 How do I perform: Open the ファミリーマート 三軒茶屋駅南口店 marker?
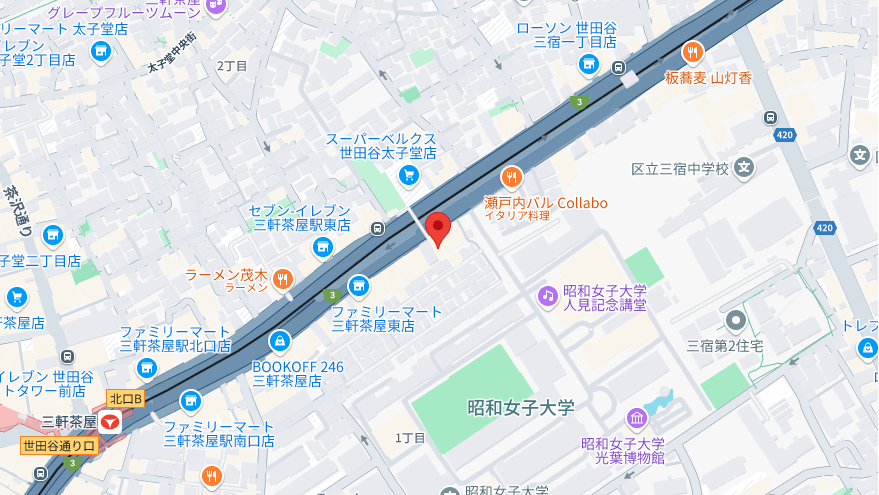coord(190,401)
